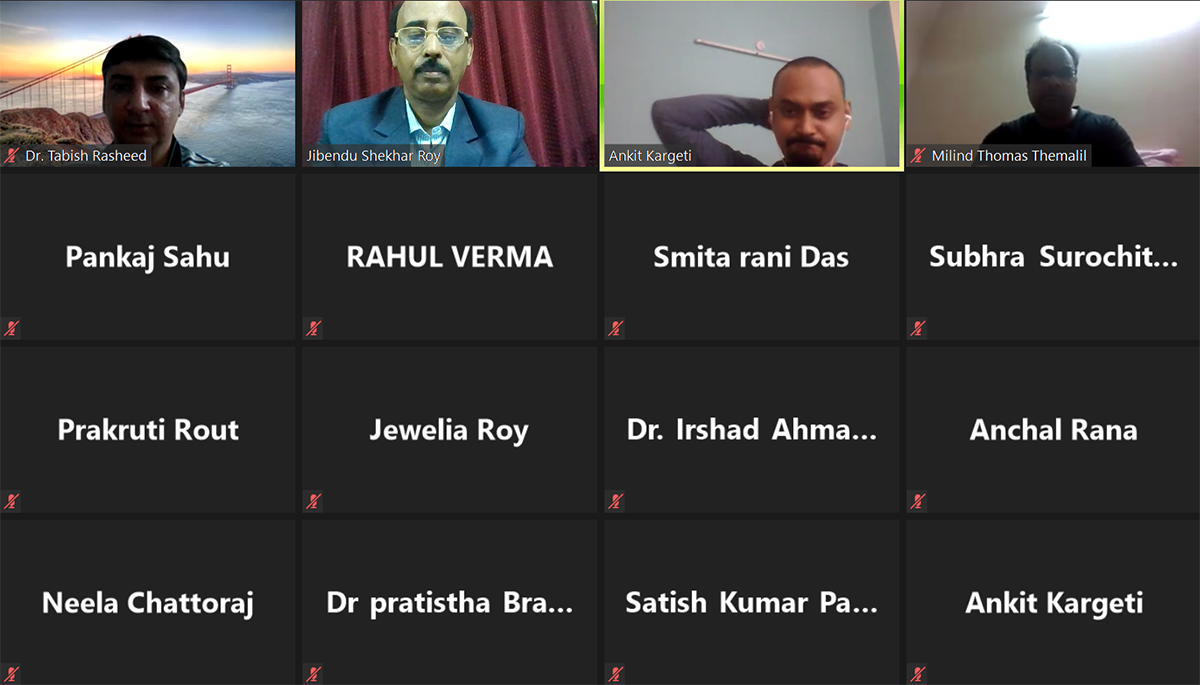This screenshot has height=685, width=1200.
Task: Select Dr. Tabish Rasheed's video tile
Action: point(148,83)
